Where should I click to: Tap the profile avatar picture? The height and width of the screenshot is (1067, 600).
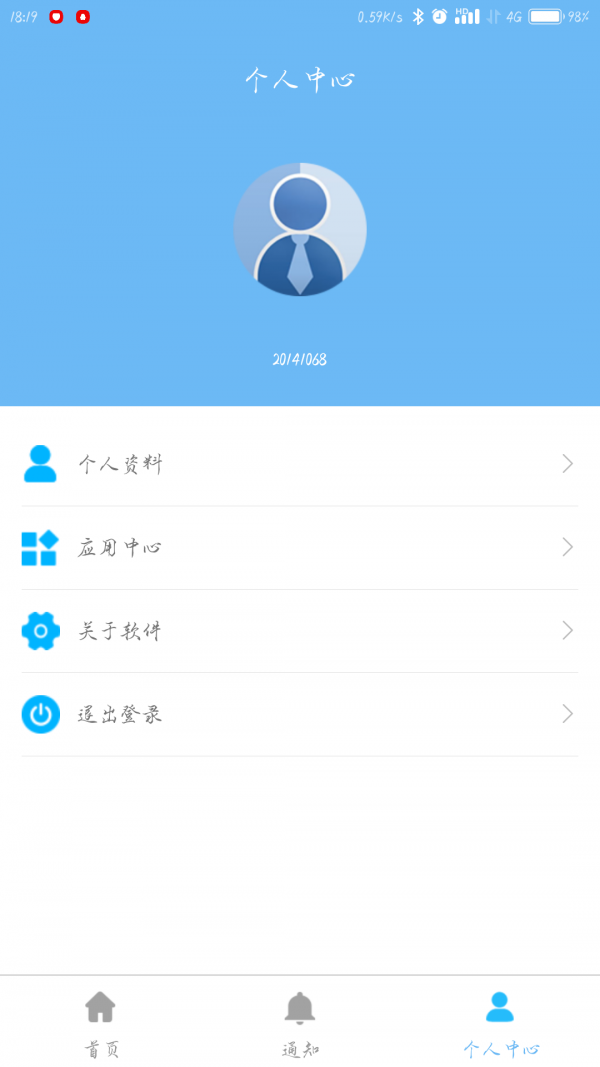tap(300, 229)
